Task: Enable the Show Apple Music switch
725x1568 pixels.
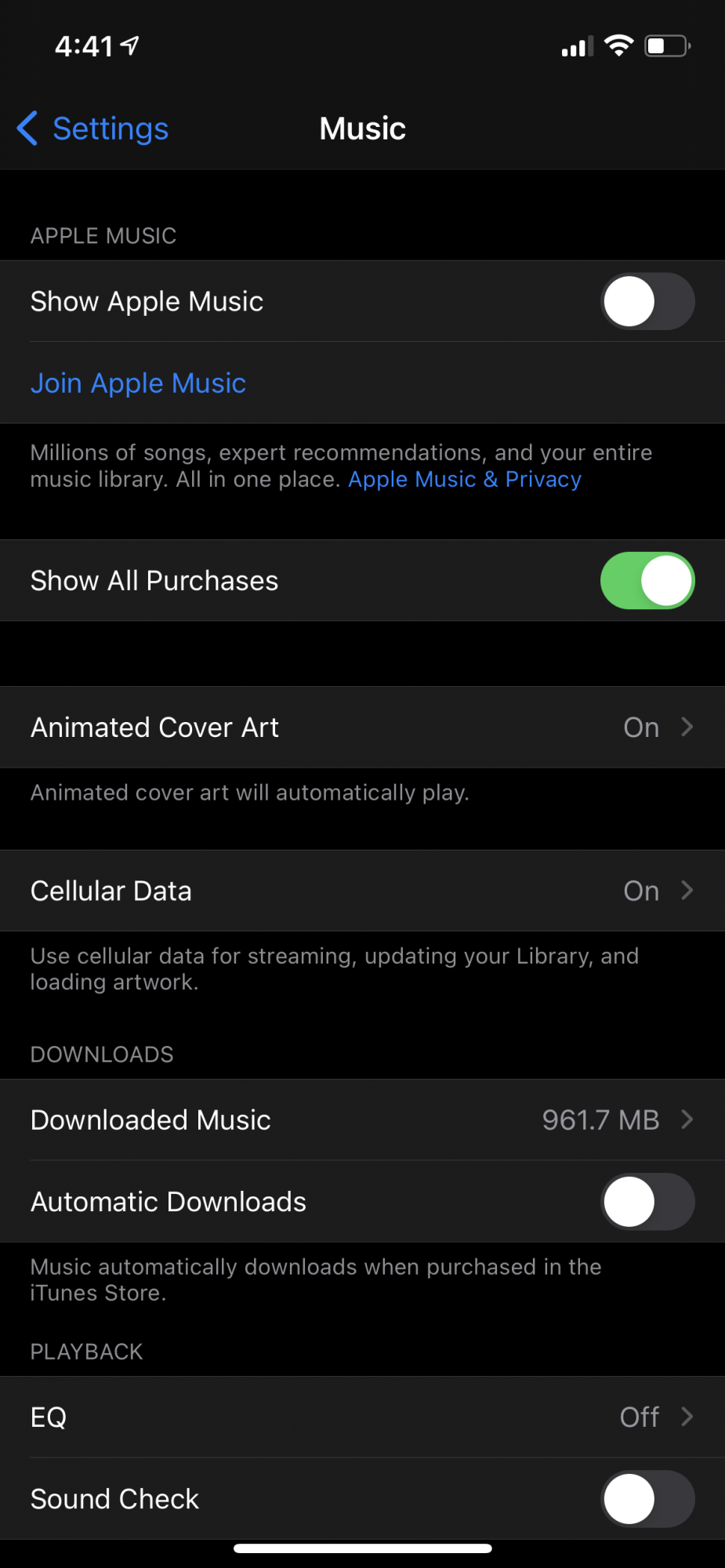Action: (x=647, y=301)
